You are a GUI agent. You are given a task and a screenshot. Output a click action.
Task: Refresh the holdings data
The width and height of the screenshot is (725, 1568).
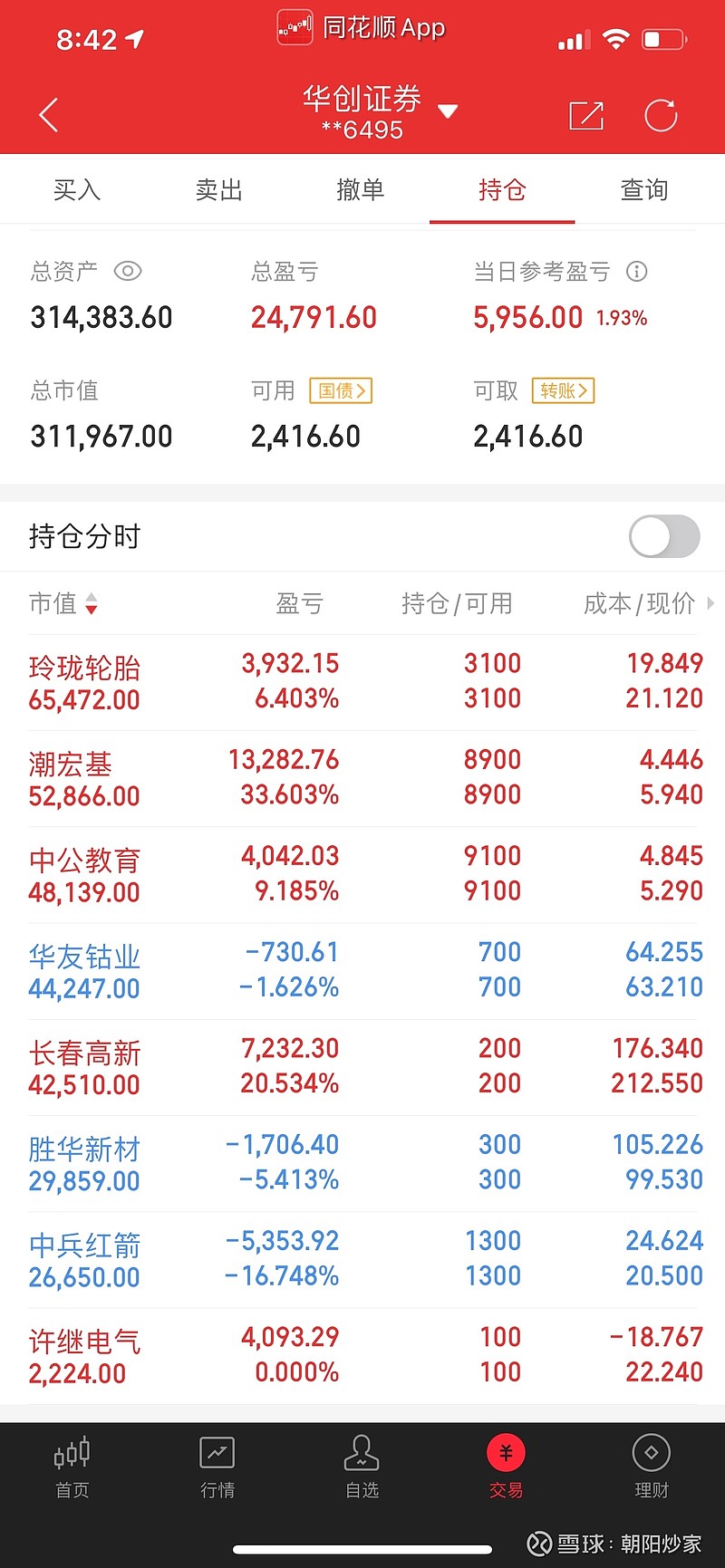(x=661, y=115)
